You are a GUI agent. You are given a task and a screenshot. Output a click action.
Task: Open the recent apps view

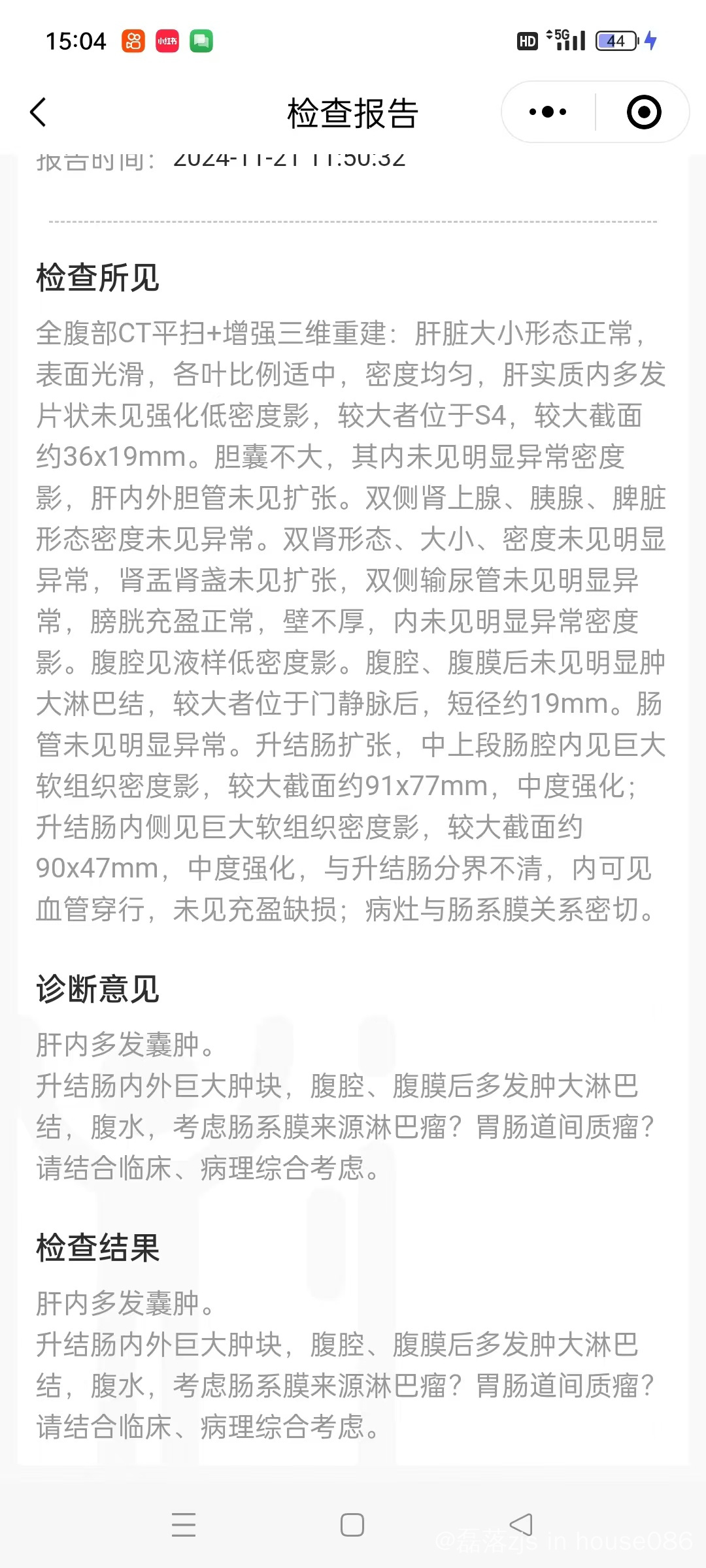click(184, 1525)
